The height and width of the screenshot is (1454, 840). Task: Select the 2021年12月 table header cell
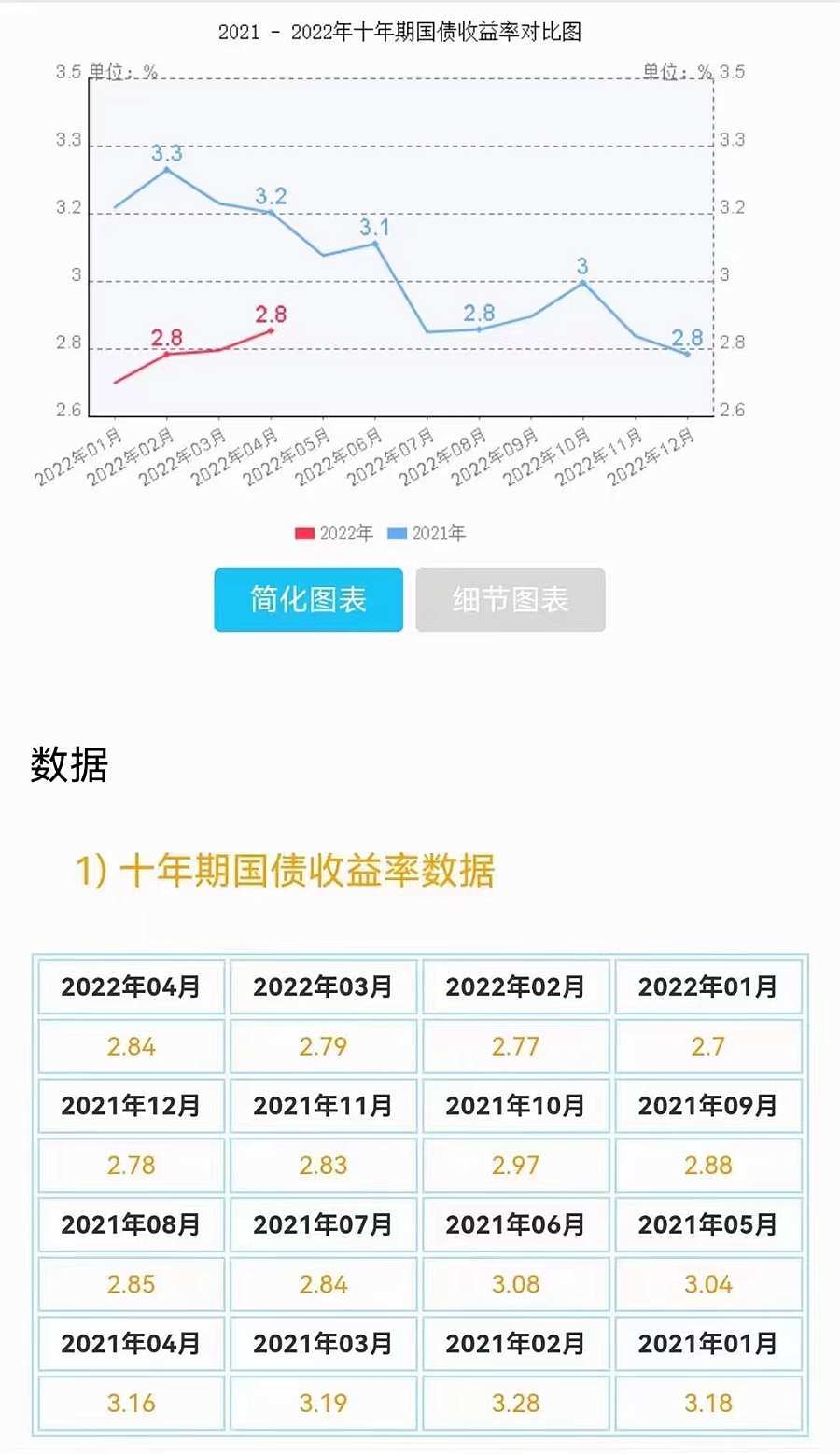[130, 1106]
